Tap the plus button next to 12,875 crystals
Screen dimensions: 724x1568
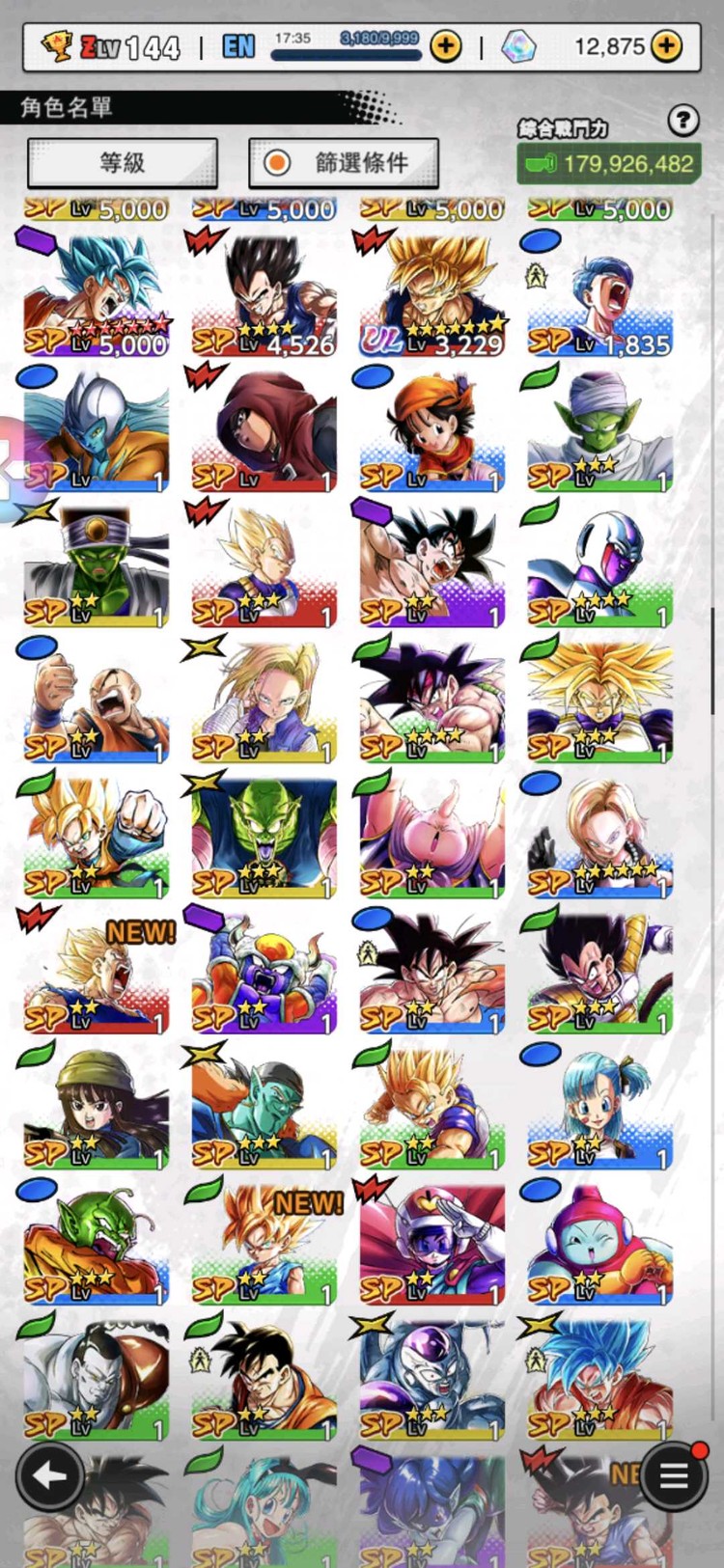[666, 45]
